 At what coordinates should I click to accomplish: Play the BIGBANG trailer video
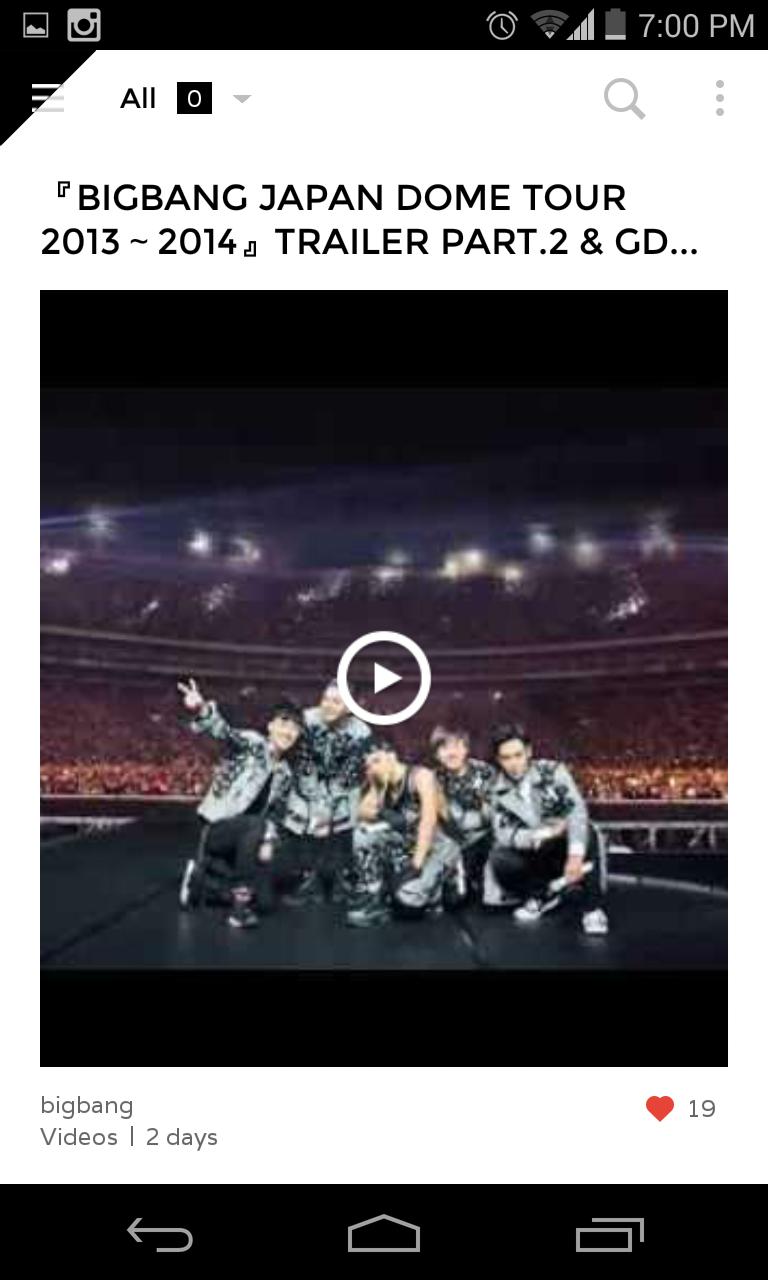pos(384,676)
